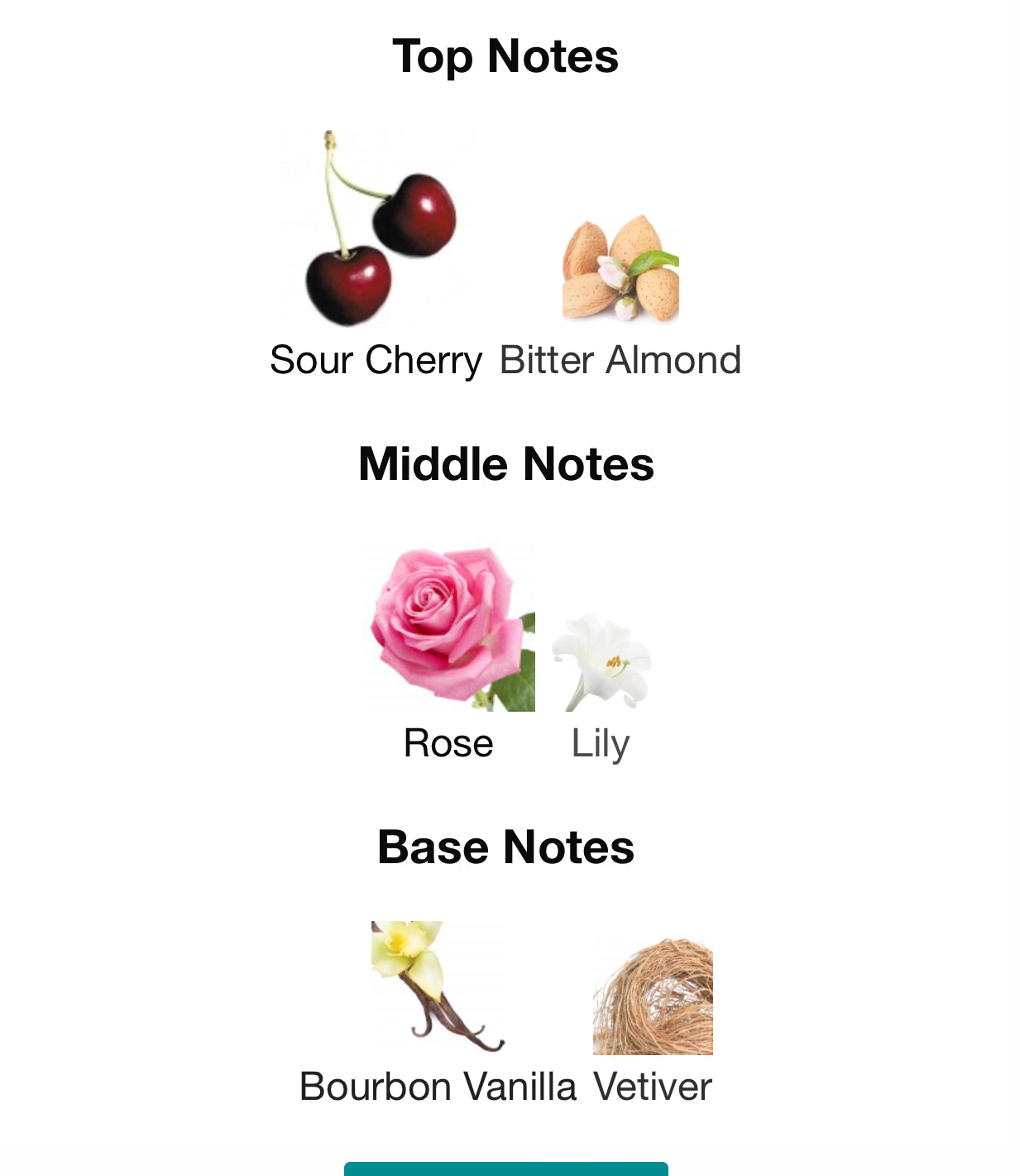Select the Lily note
The image size is (1020, 1176).
coord(601,662)
